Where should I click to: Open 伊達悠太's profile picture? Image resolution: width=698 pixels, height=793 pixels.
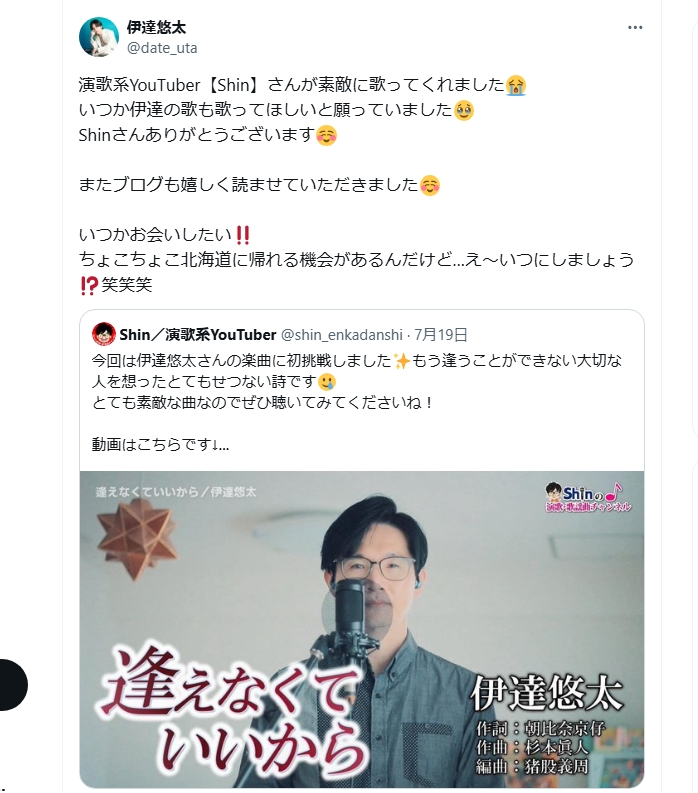[99, 37]
